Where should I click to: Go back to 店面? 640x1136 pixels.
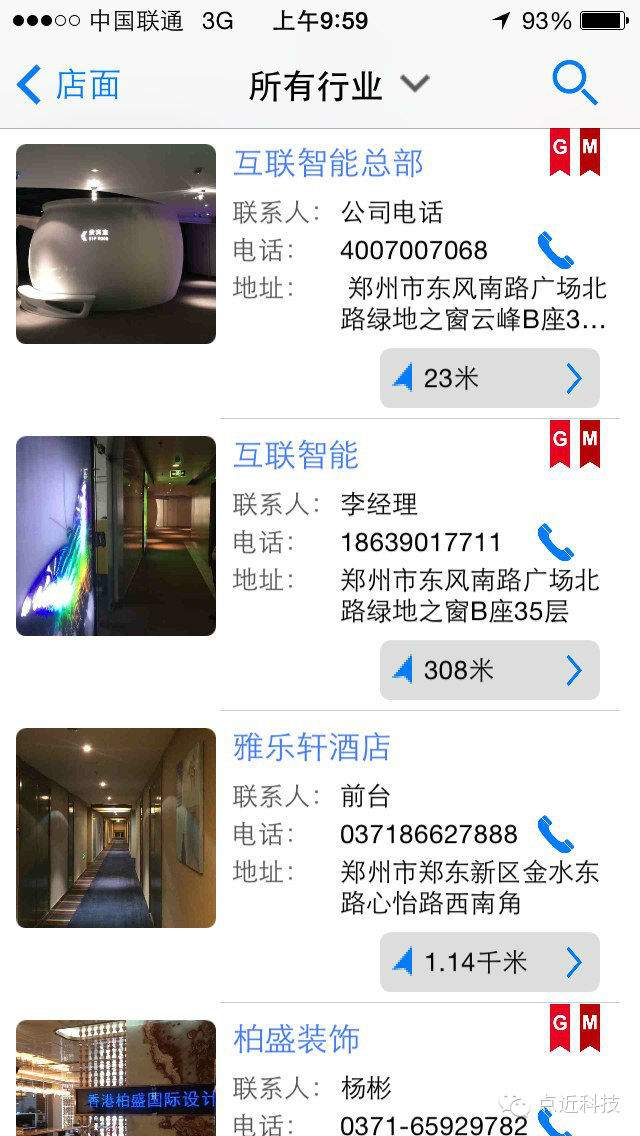pyautogui.click(x=68, y=85)
